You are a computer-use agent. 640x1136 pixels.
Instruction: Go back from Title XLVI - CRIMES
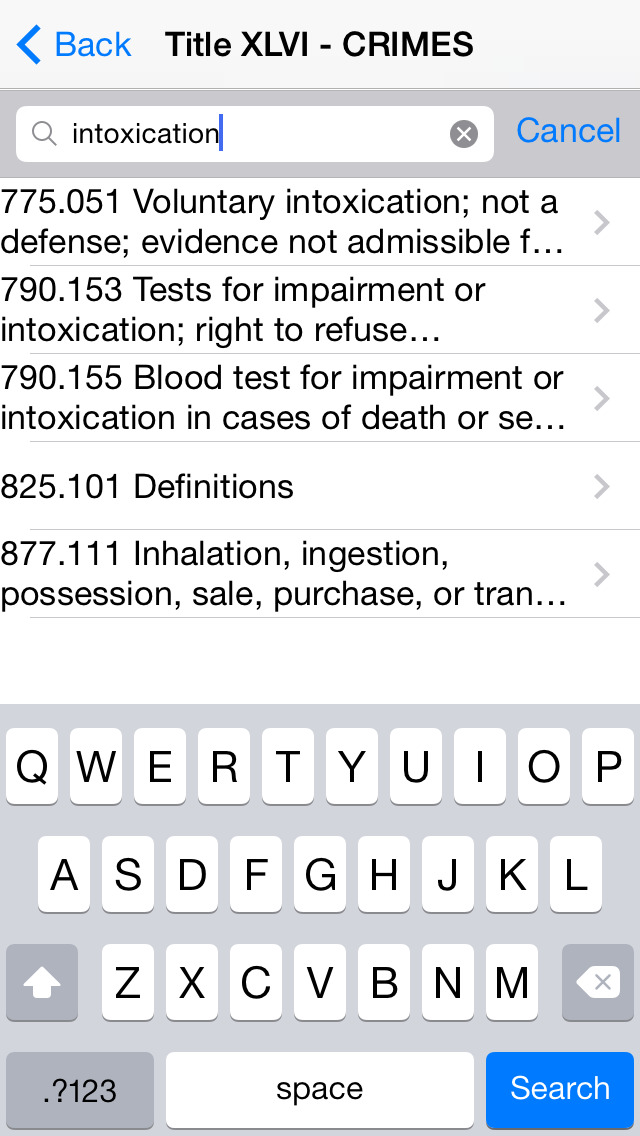tap(73, 44)
